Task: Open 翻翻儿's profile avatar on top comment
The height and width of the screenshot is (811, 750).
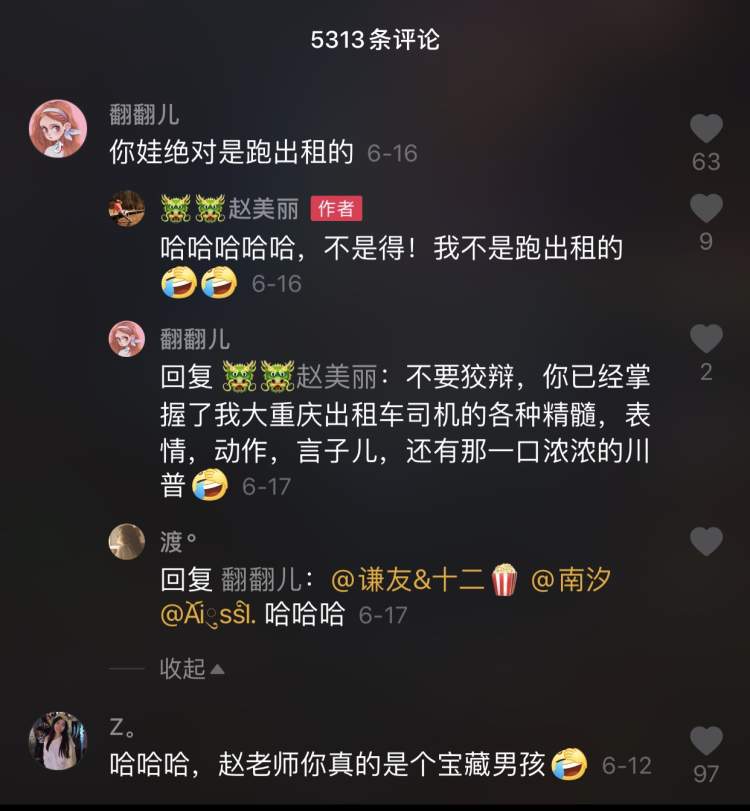Action: (x=58, y=128)
